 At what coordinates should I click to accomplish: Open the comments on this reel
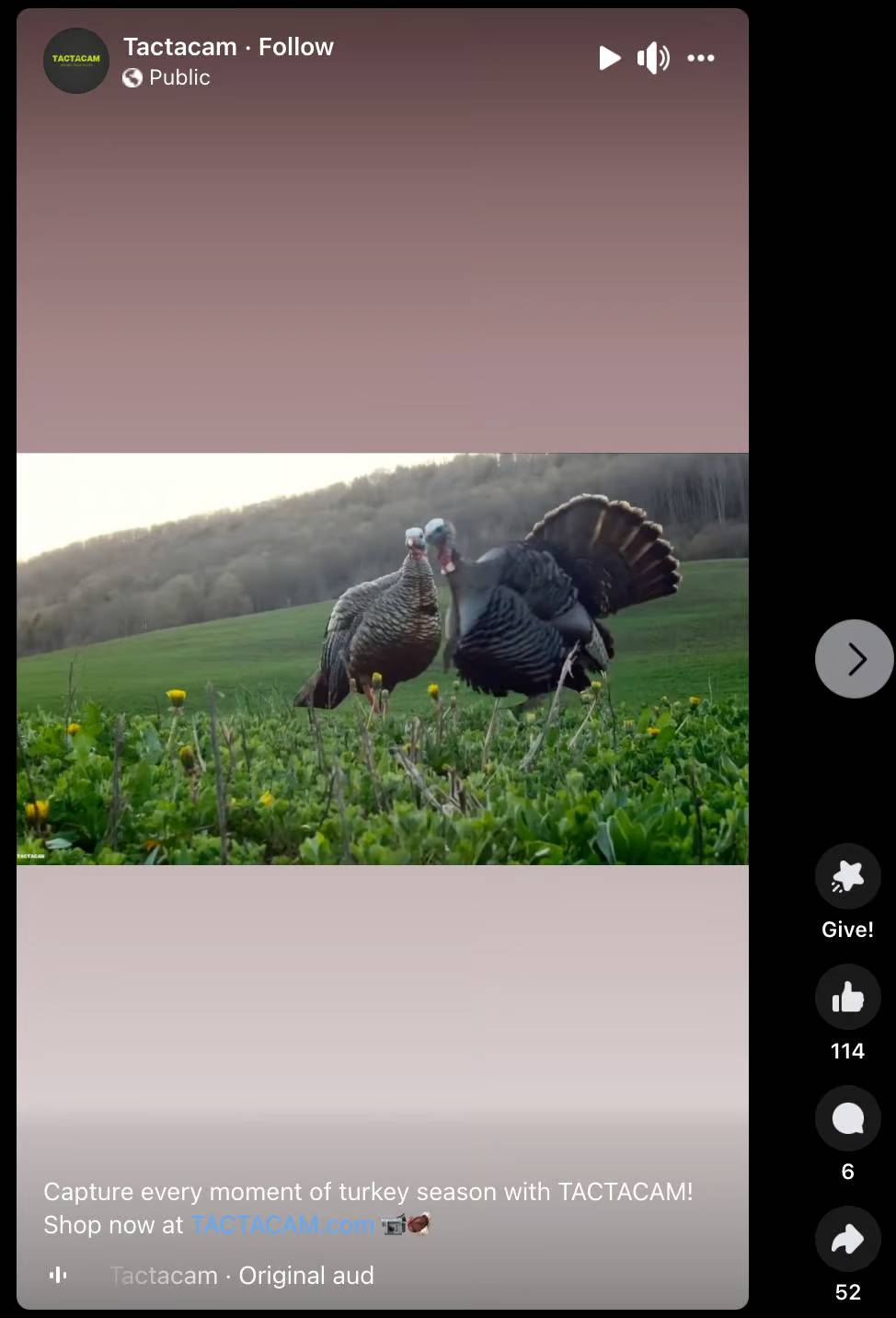tap(847, 1118)
